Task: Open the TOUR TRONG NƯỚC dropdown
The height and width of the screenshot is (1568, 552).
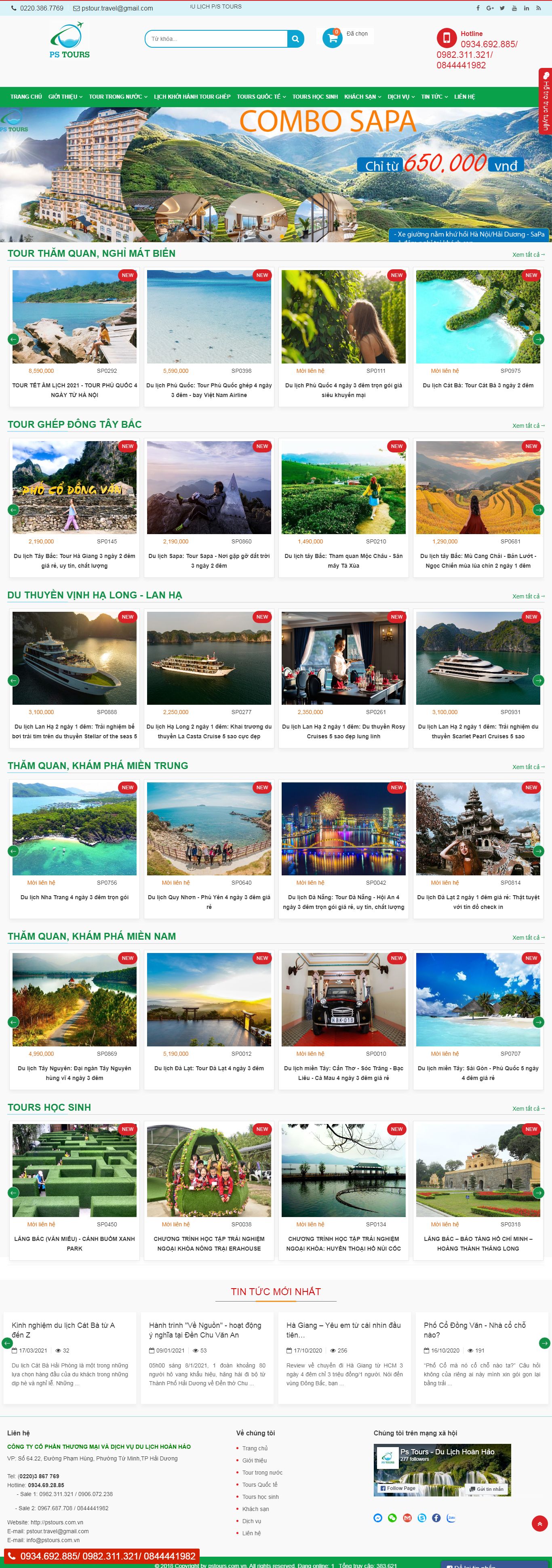Action: [x=117, y=96]
